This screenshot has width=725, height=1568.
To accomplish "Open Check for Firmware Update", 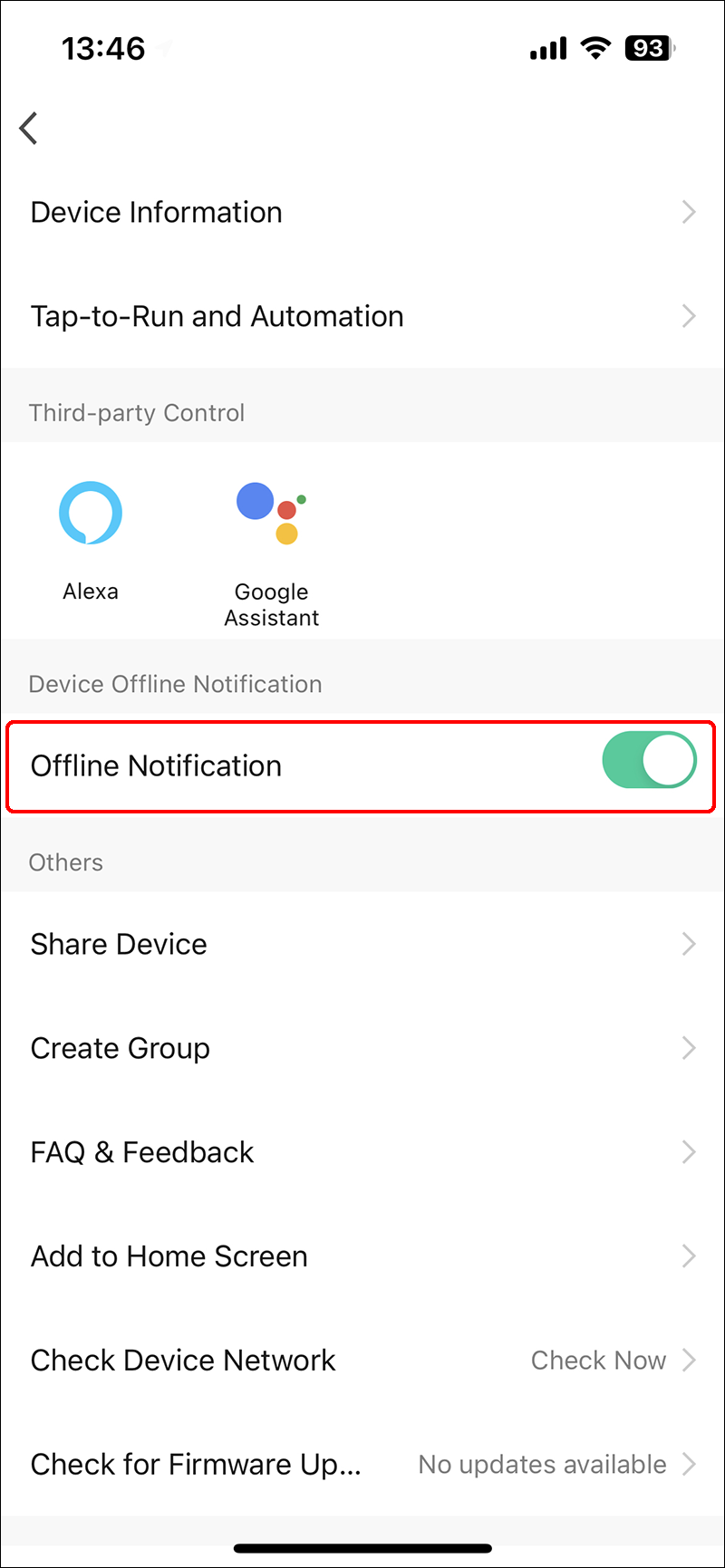I will 362,1465.
